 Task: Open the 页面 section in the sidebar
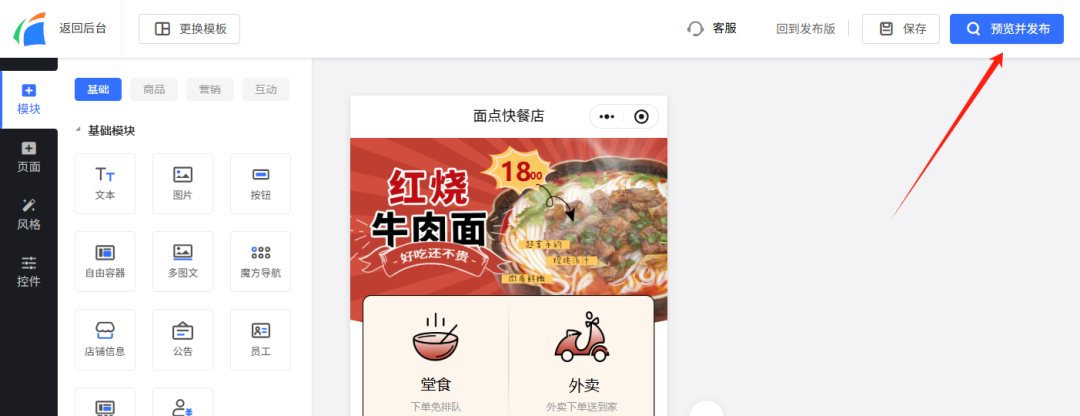[29, 157]
